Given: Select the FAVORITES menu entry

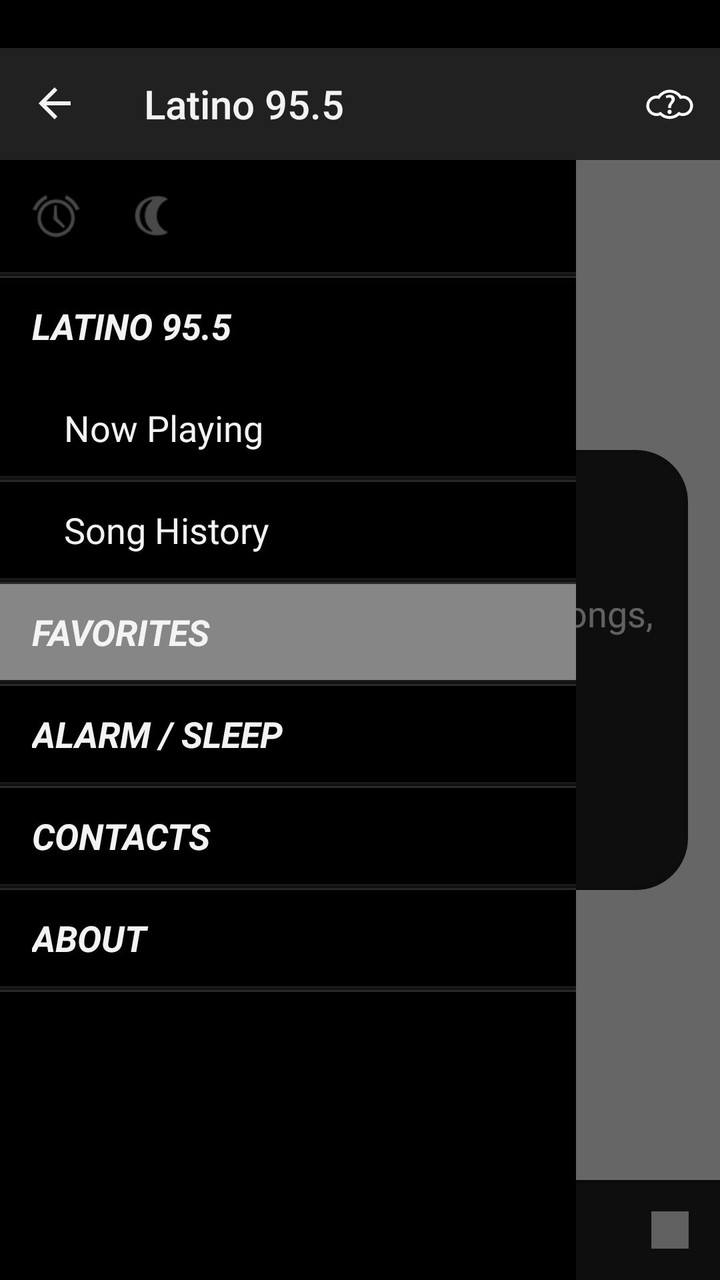Looking at the screenshot, I should click(120, 632).
